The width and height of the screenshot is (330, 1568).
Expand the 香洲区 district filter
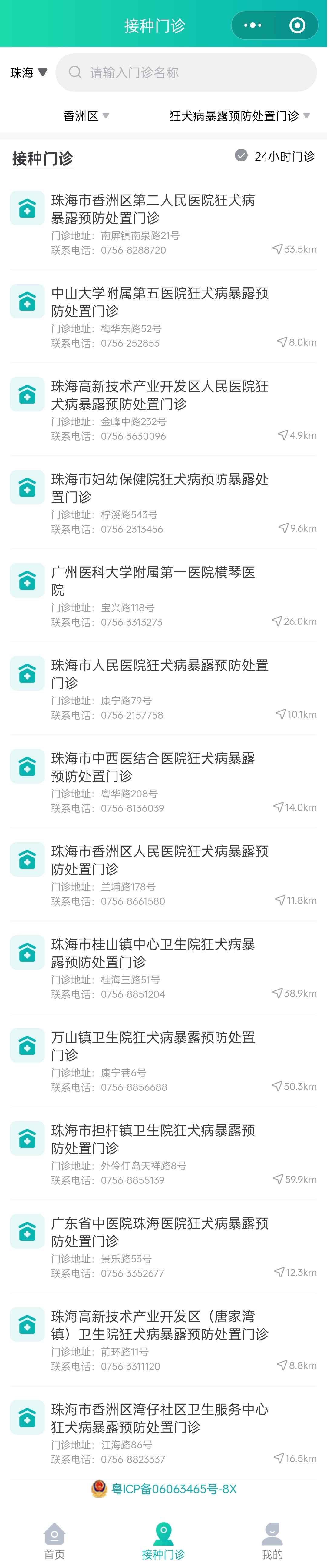87,116
